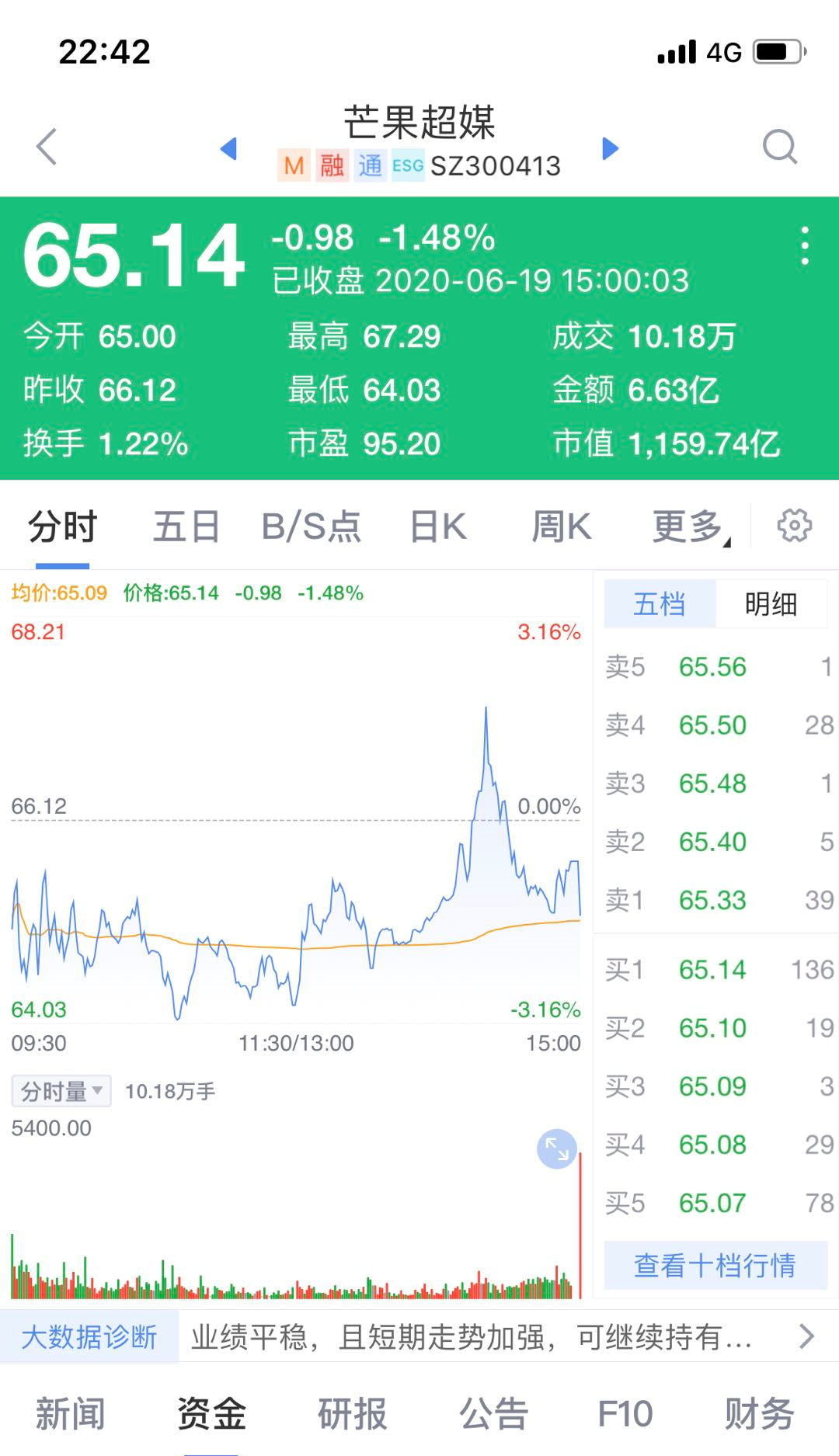Open the search magnifier icon
The image size is (839, 1456).
780,147
